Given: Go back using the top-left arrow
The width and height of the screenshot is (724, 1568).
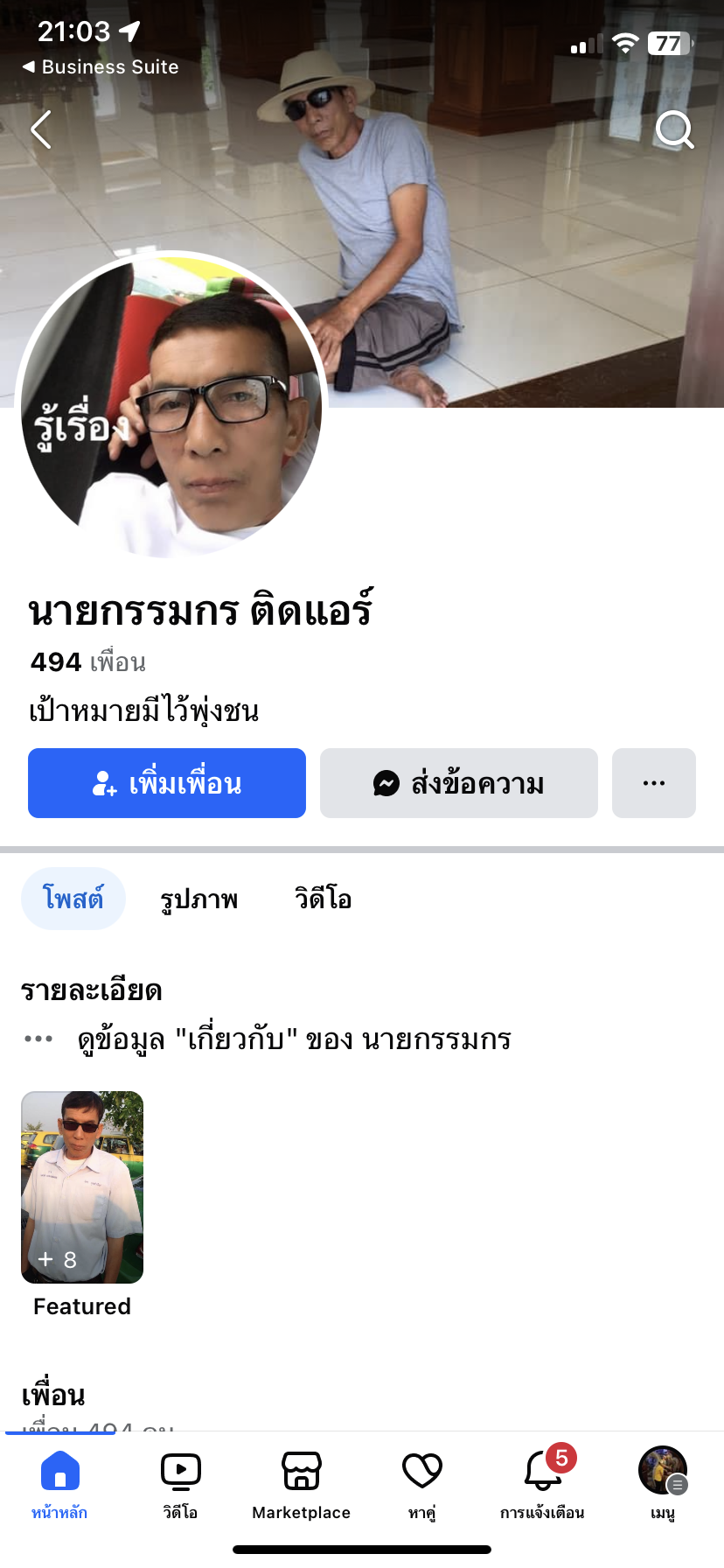Looking at the screenshot, I should [x=40, y=130].
